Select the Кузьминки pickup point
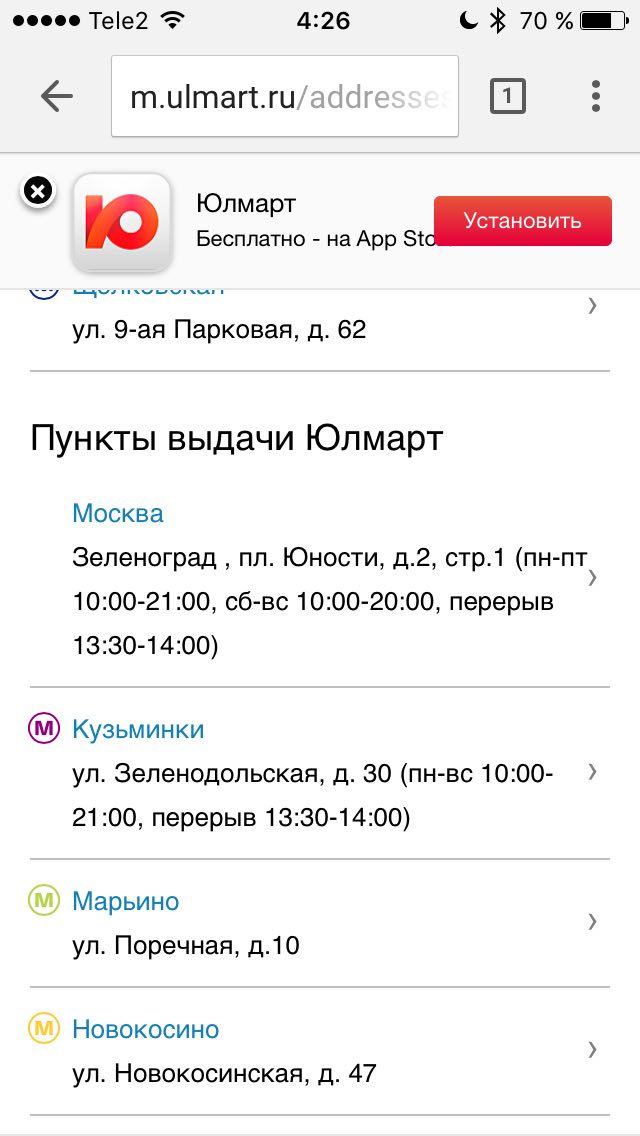The image size is (640, 1136). (x=320, y=773)
